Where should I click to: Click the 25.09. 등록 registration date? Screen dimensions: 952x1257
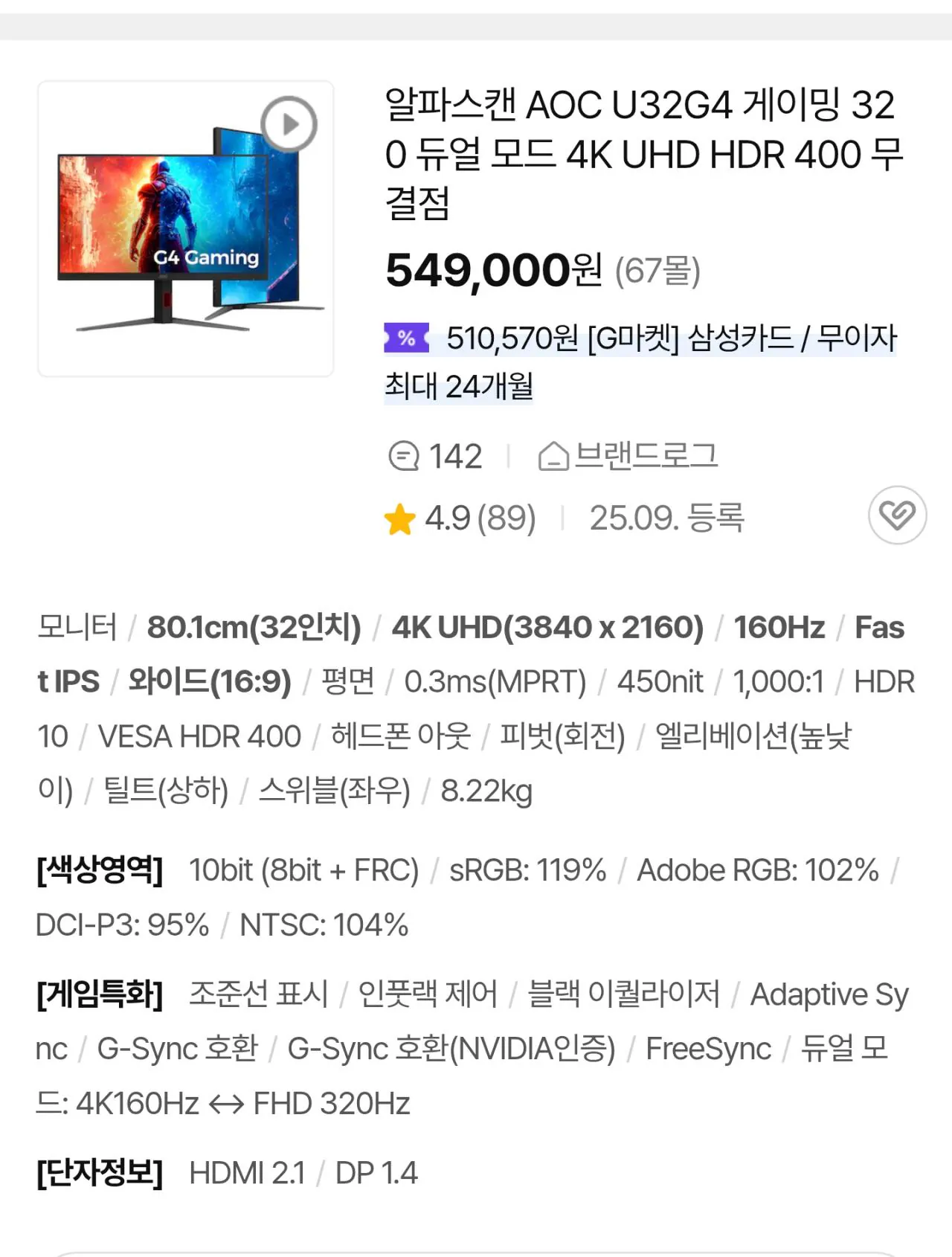(x=668, y=519)
